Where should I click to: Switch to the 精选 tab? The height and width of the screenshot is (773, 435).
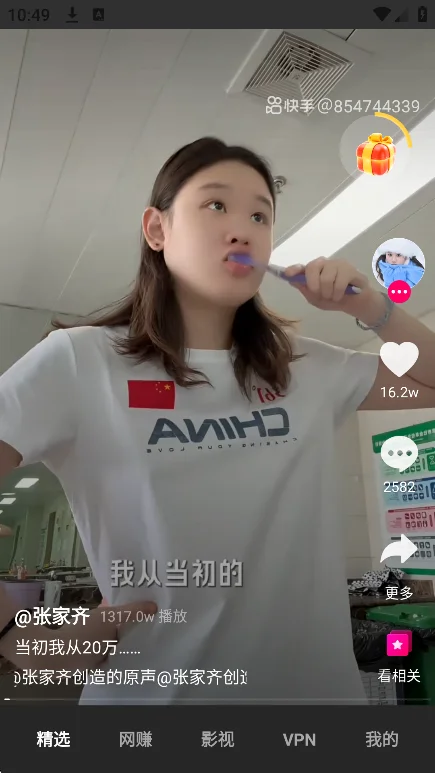point(53,739)
